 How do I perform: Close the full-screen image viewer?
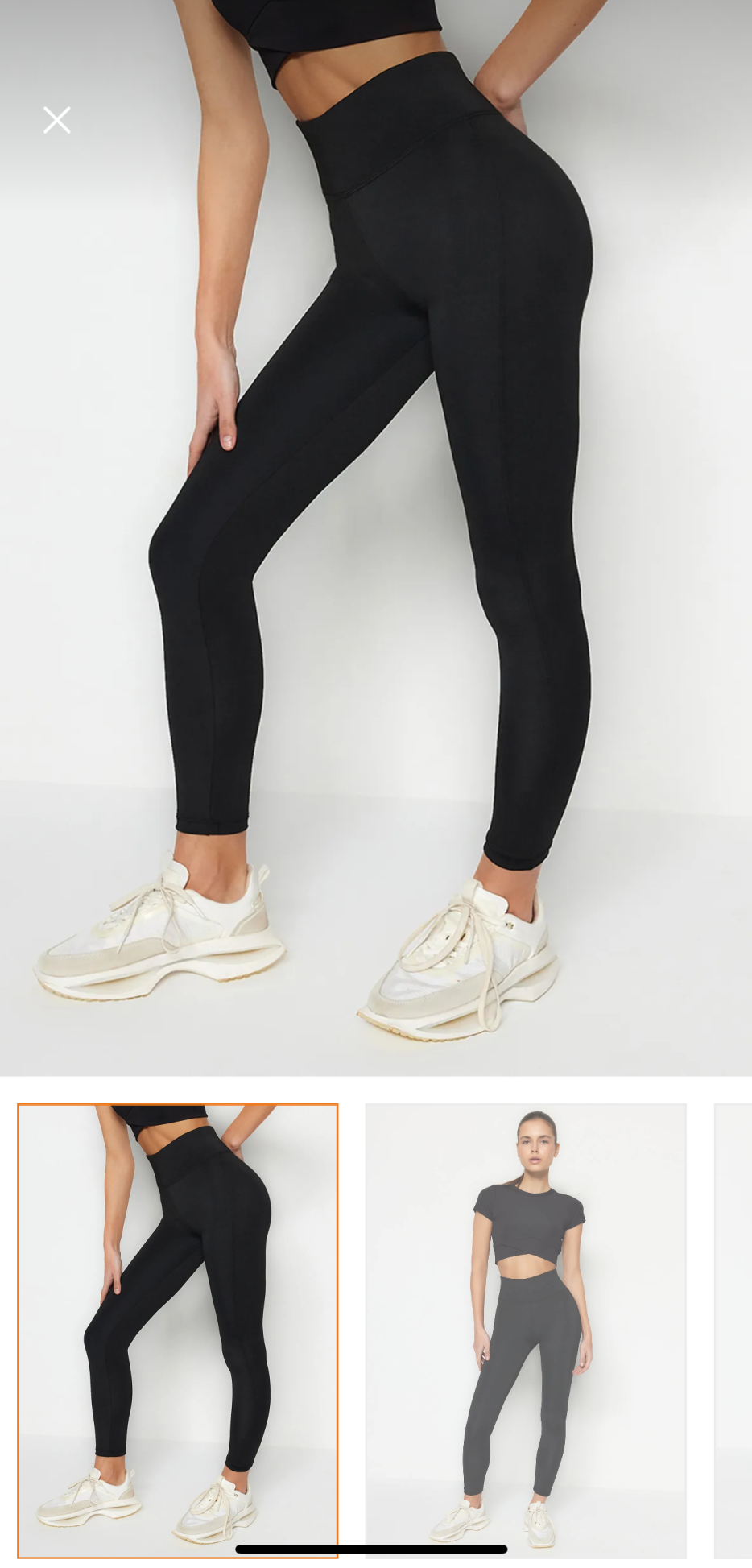coord(56,120)
